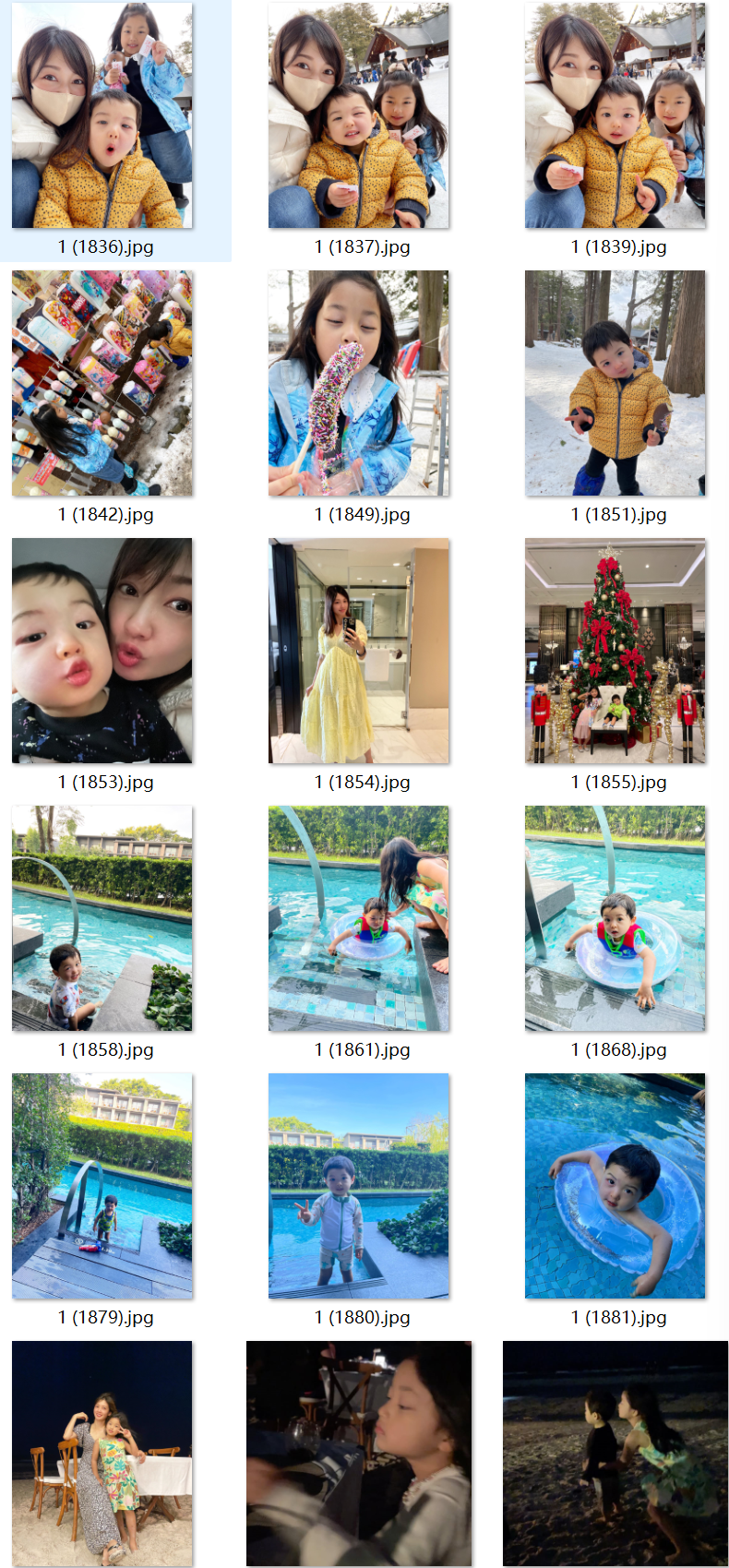729x1568 pixels.
Task: Open the picture 1 (1879).jpg
Action: (x=102, y=1186)
